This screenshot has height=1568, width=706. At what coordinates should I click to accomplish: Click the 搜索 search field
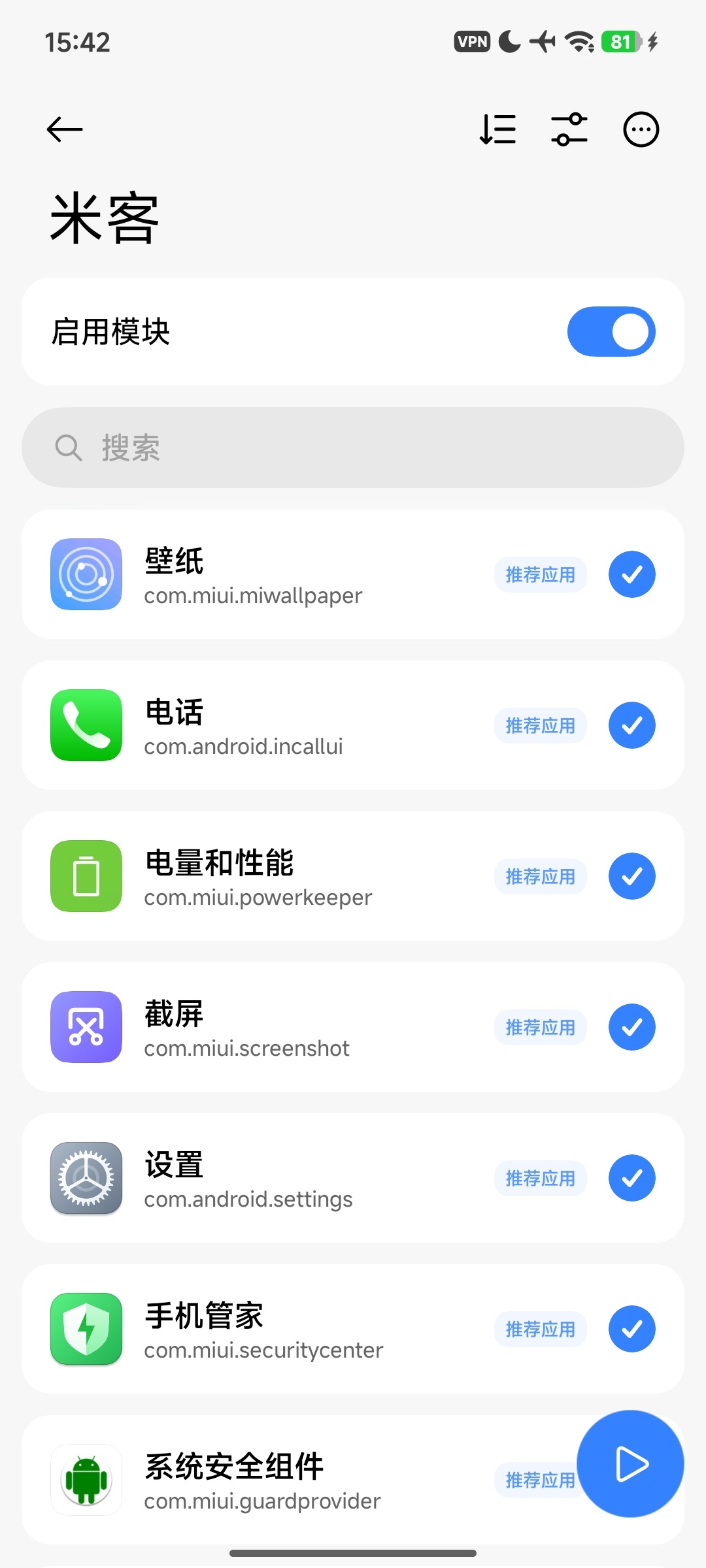[353, 447]
